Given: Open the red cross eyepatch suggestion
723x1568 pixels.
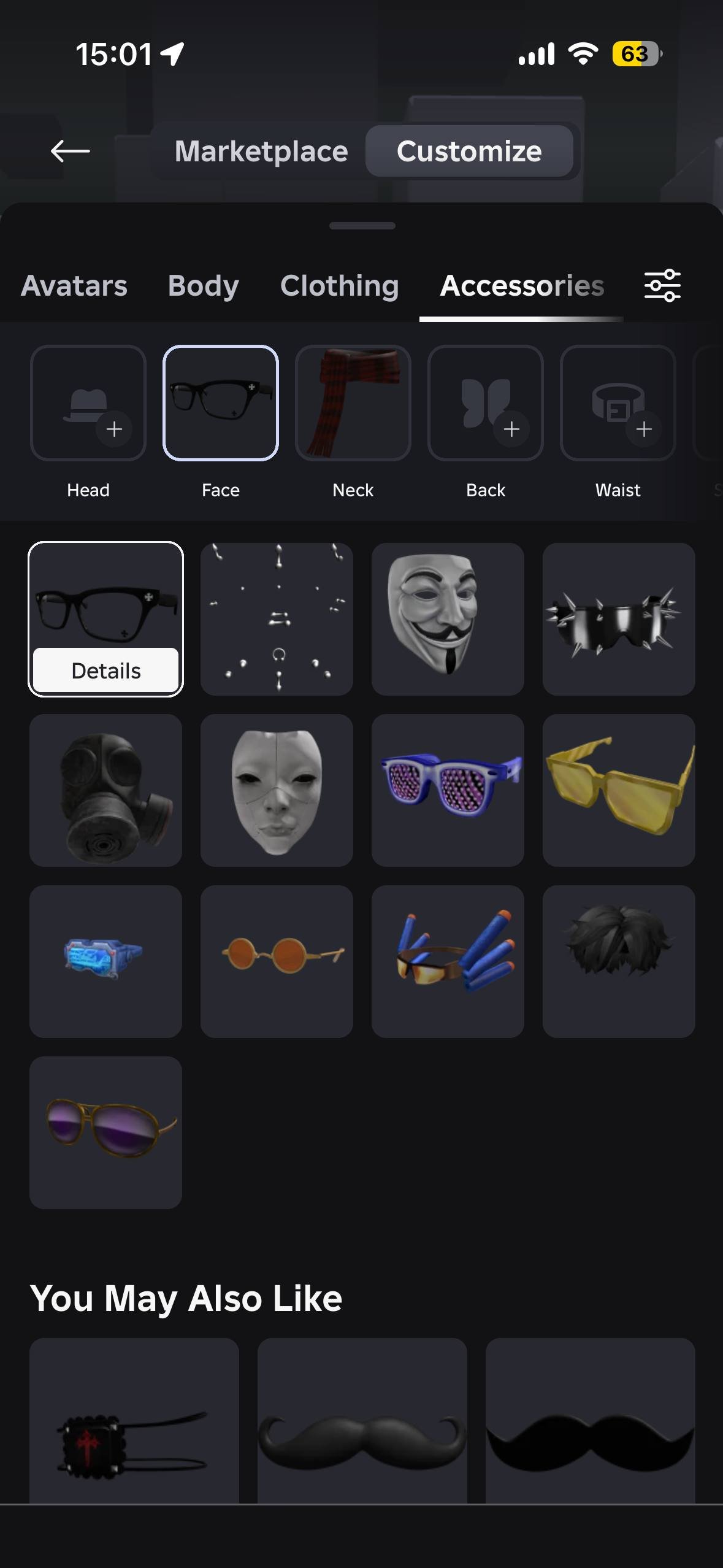Looking at the screenshot, I should tap(134, 1421).
